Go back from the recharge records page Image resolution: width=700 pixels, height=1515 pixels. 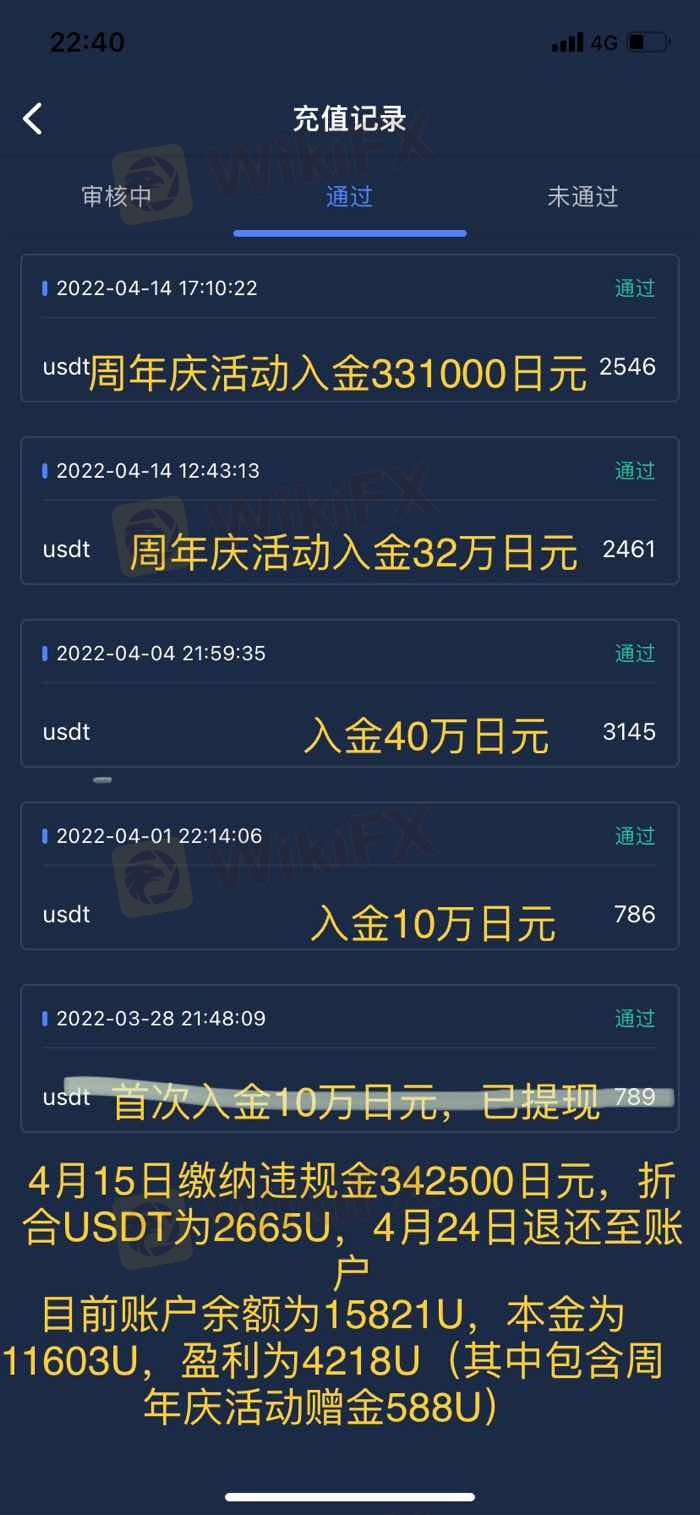[x=33, y=119]
